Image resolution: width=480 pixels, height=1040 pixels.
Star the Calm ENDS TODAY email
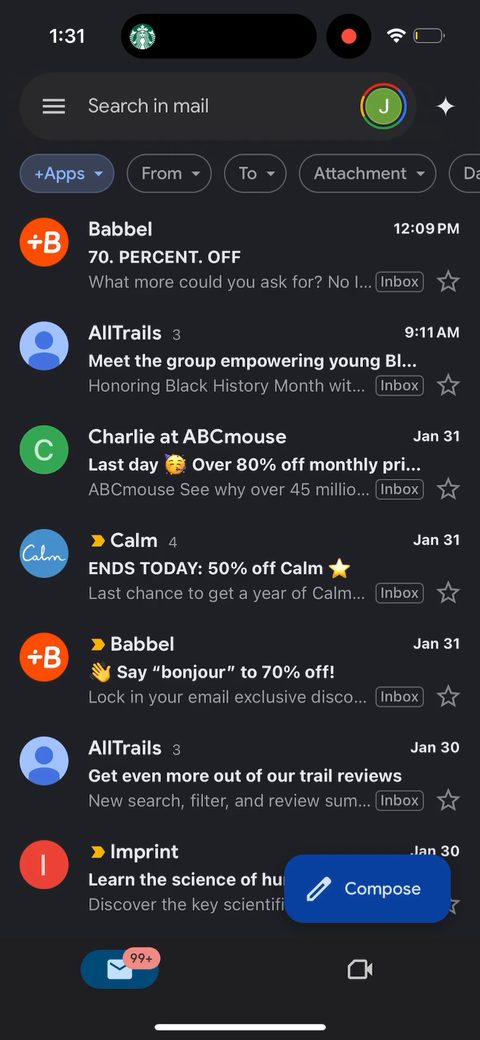[x=448, y=593]
